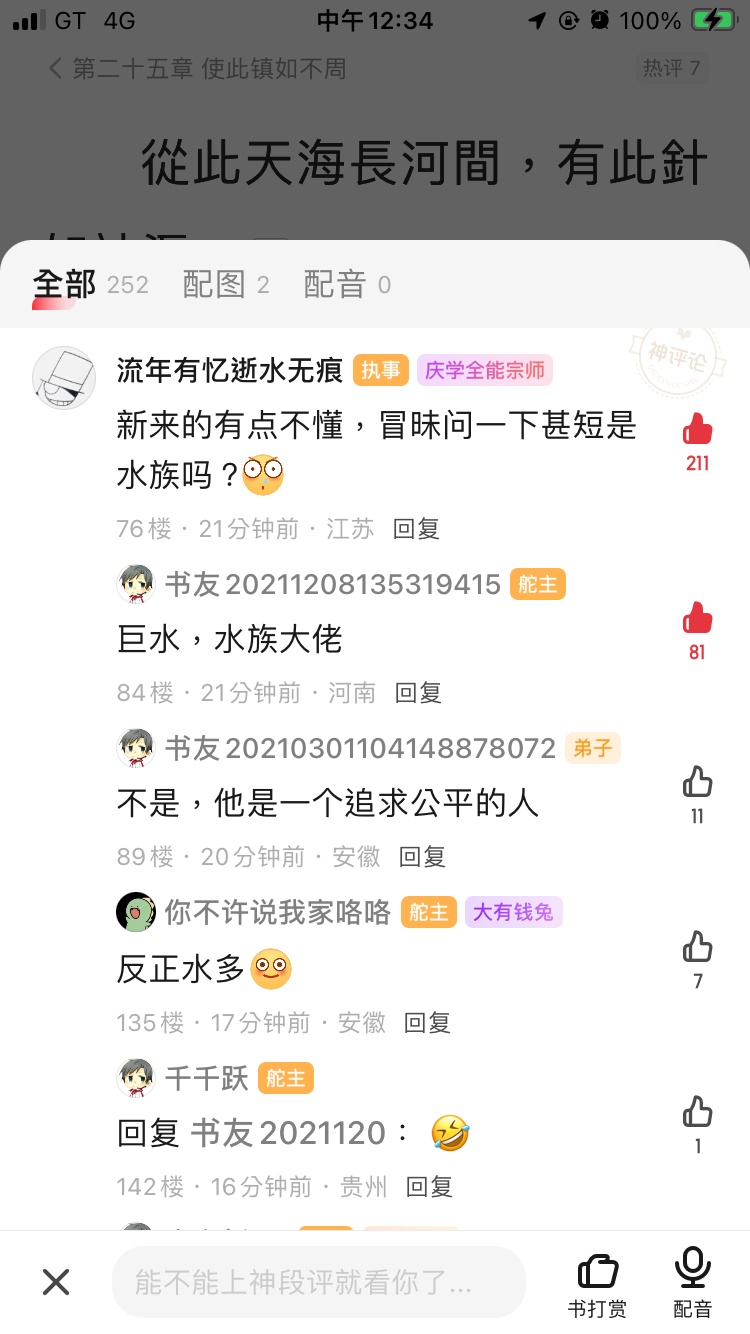Image resolution: width=750 pixels, height=1334 pixels.
Task: Record a voice-over with the 配音 microphone
Action: [x=692, y=1282]
